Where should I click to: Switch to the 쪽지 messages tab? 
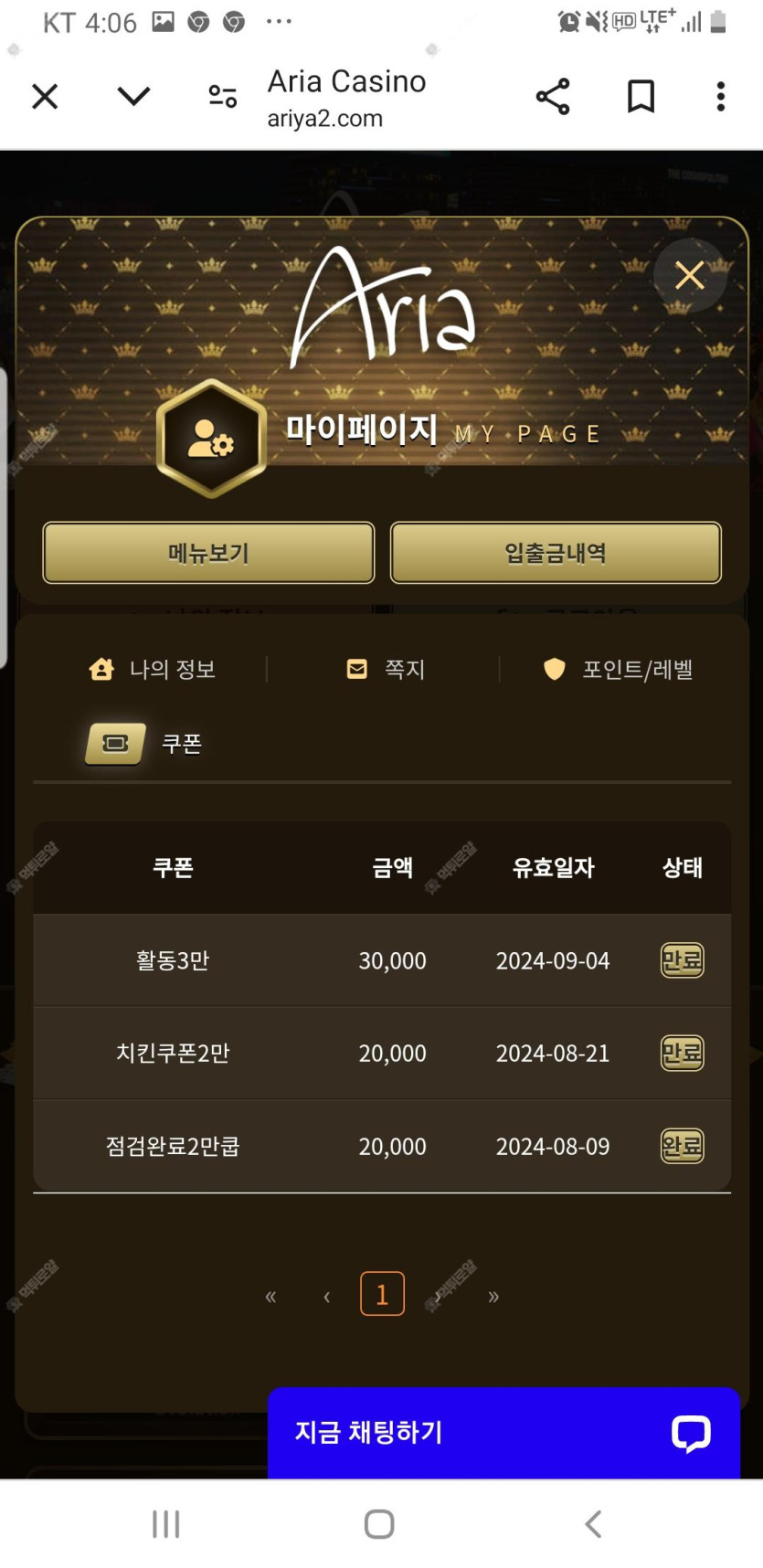click(386, 670)
